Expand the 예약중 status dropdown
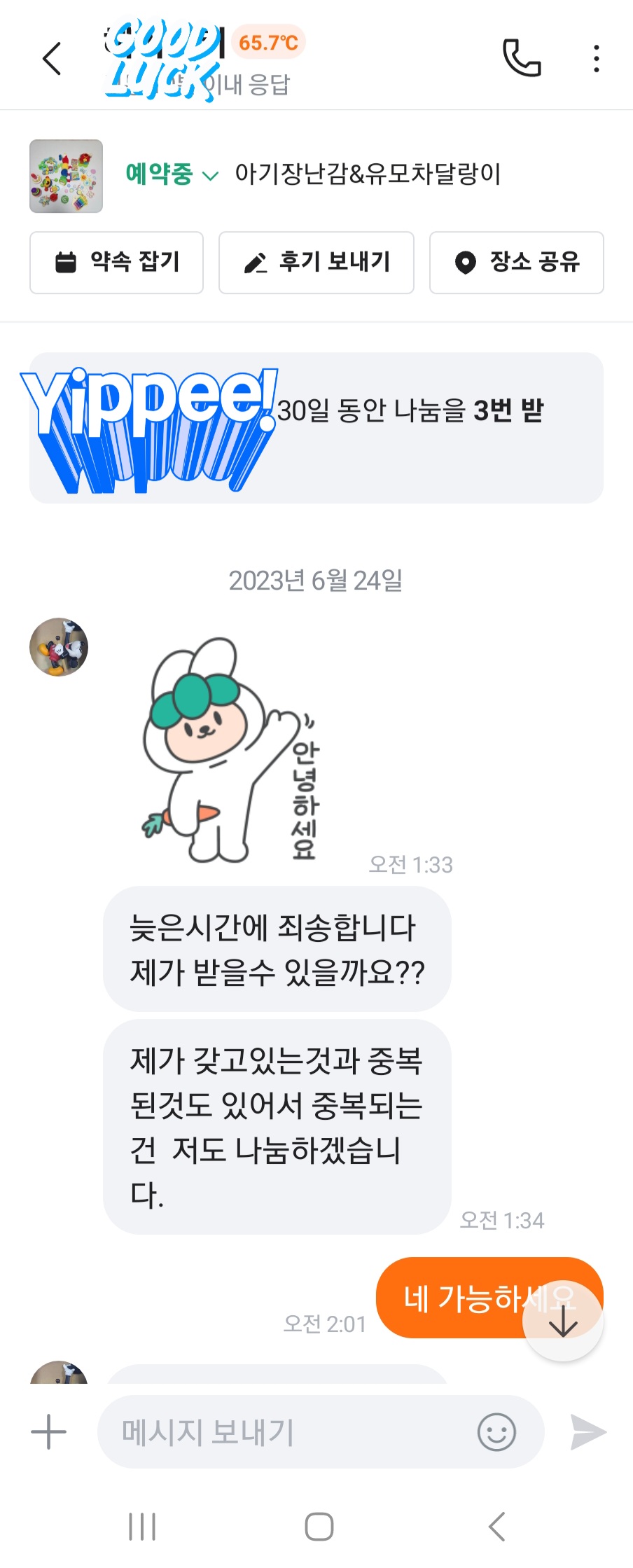 tap(172, 174)
